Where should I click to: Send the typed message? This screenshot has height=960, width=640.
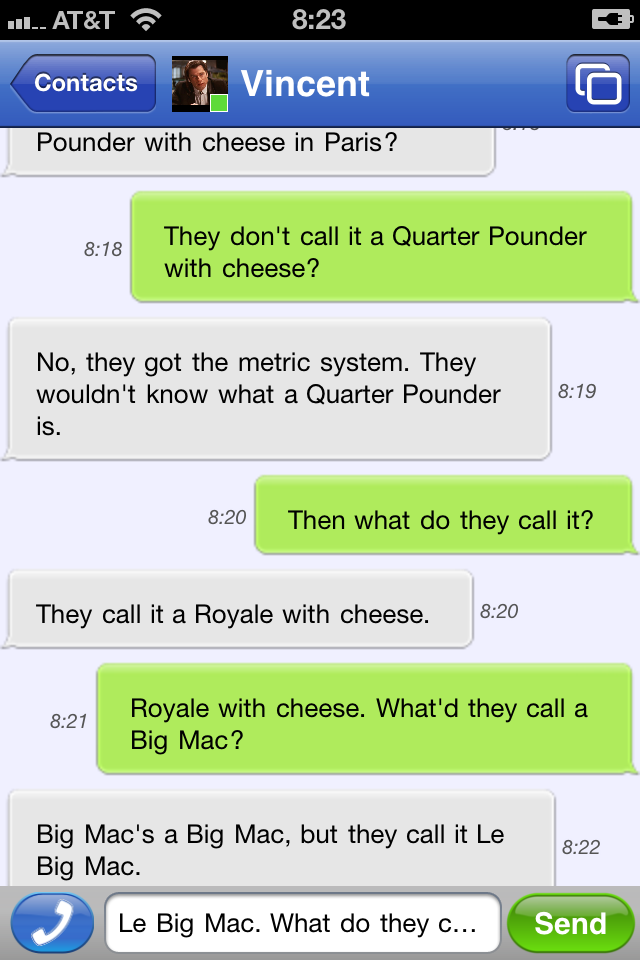click(x=570, y=922)
